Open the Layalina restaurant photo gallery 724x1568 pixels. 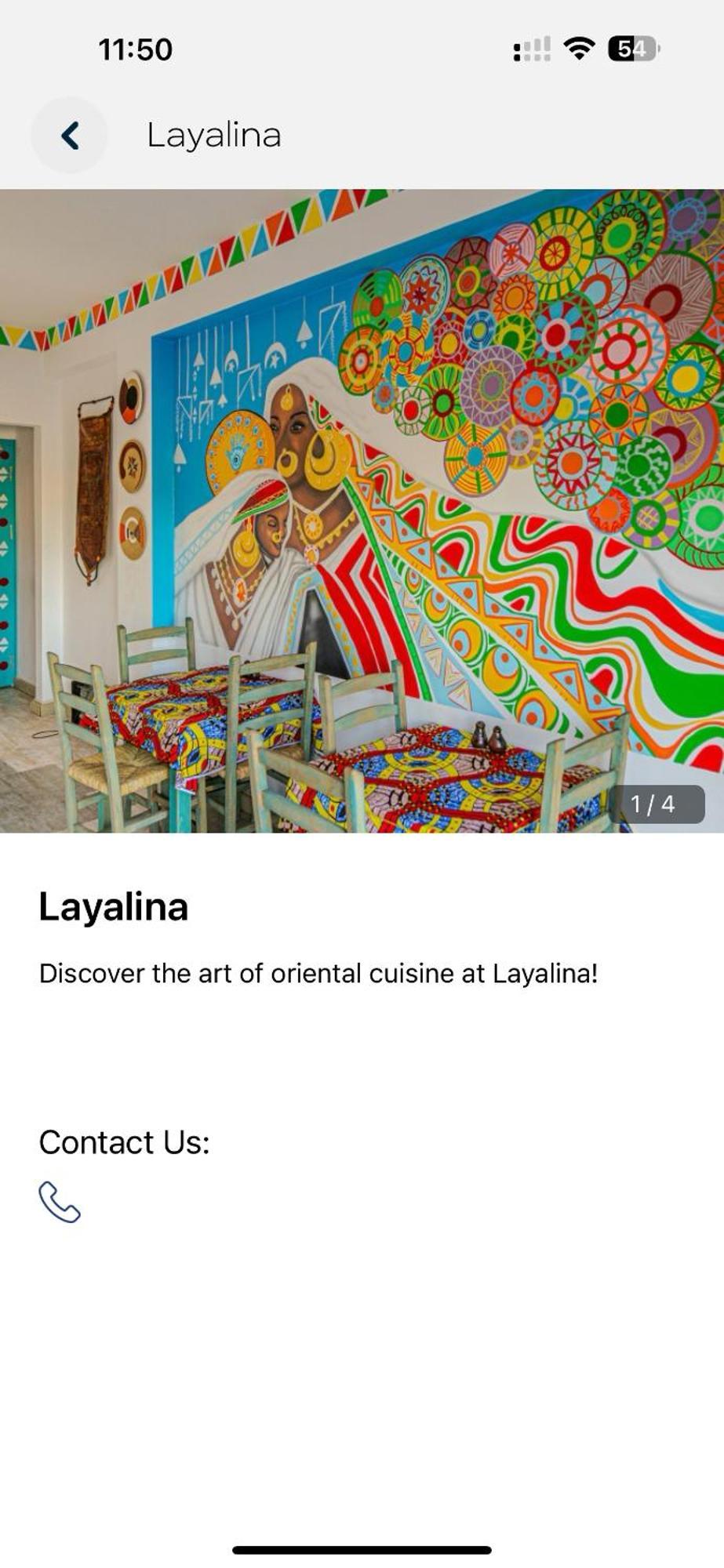point(362,510)
